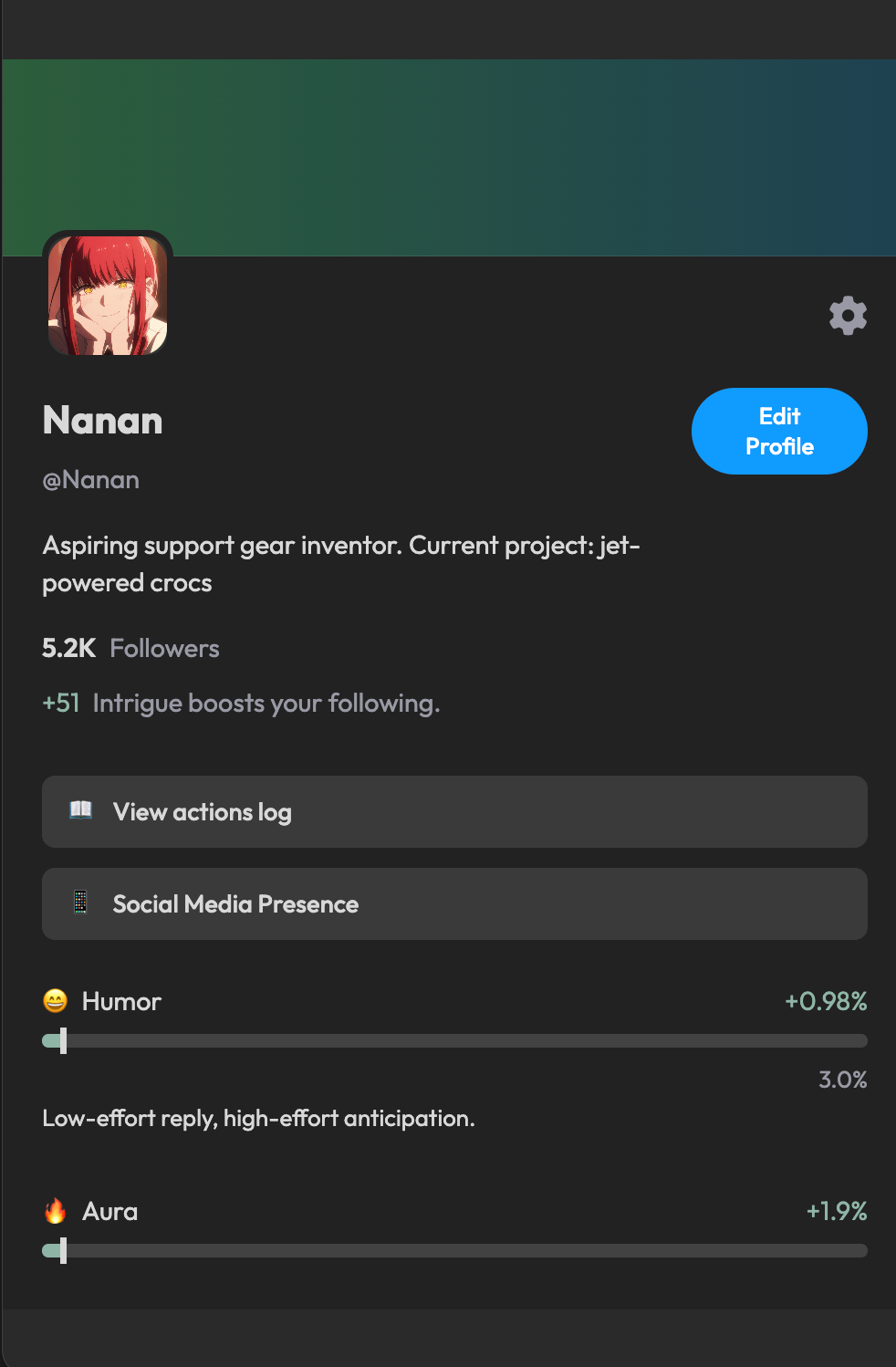Open the settings gear icon
The image size is (896, 1367).
848,316
